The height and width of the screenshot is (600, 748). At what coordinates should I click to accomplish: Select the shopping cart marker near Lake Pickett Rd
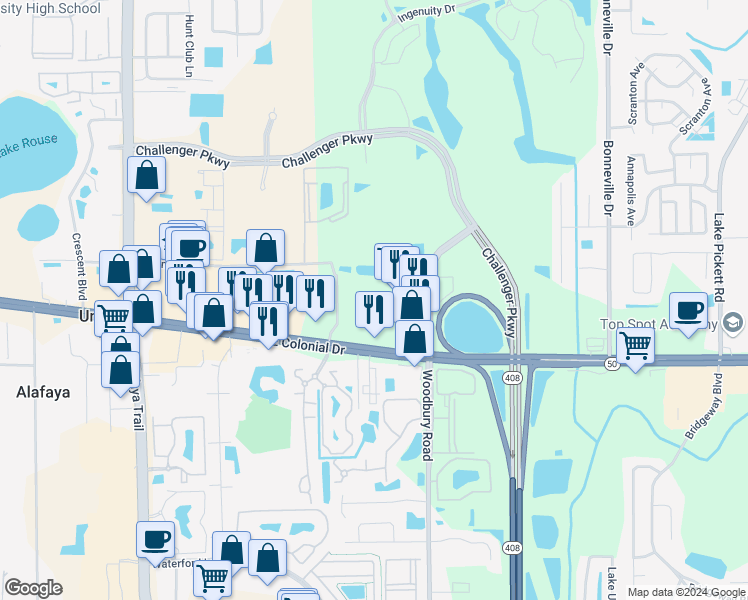[635, 346]
